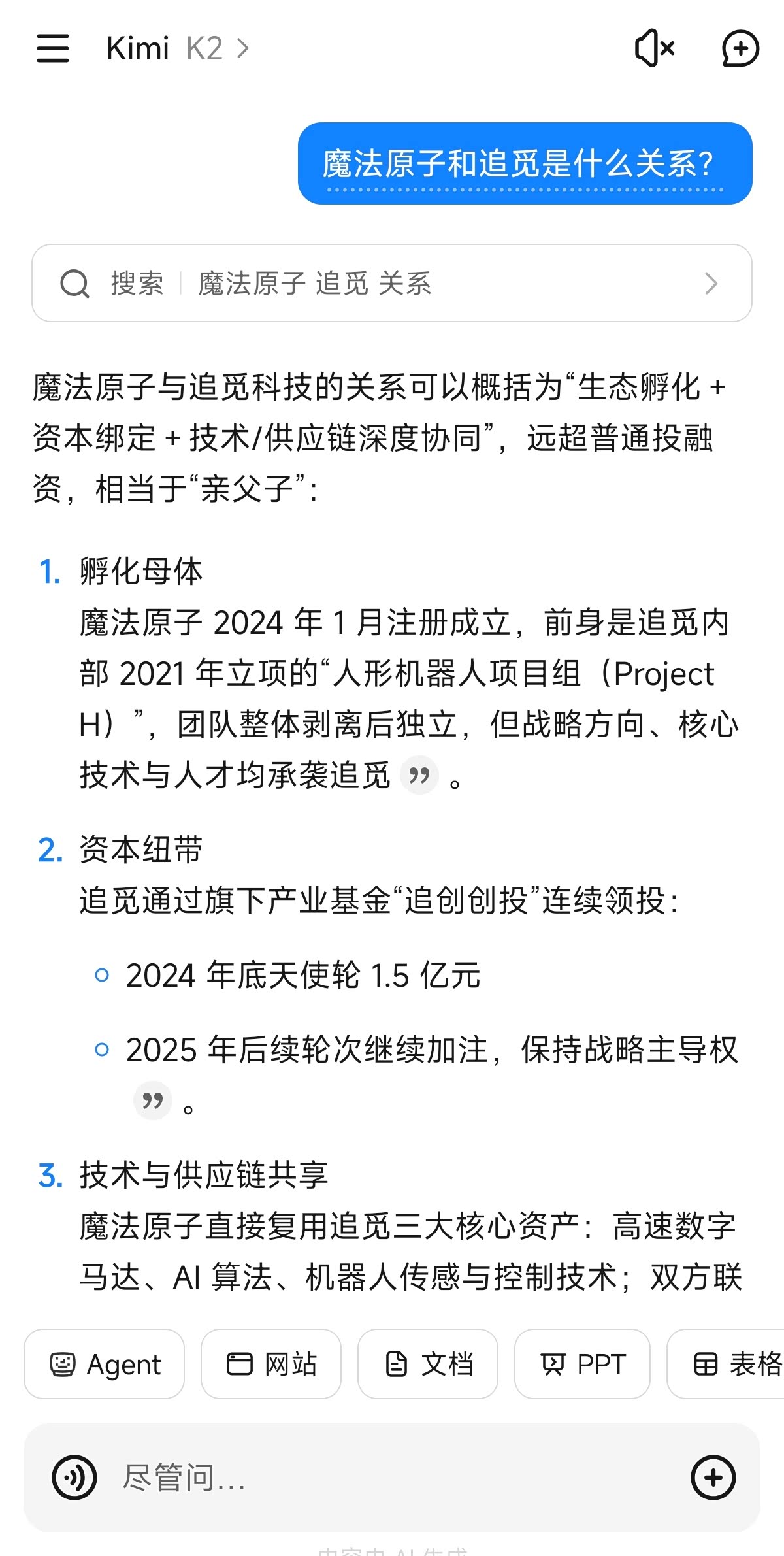Screen dimensions: 784x1556
Task: Select the 网站 chip
Action: [271, 1365]
